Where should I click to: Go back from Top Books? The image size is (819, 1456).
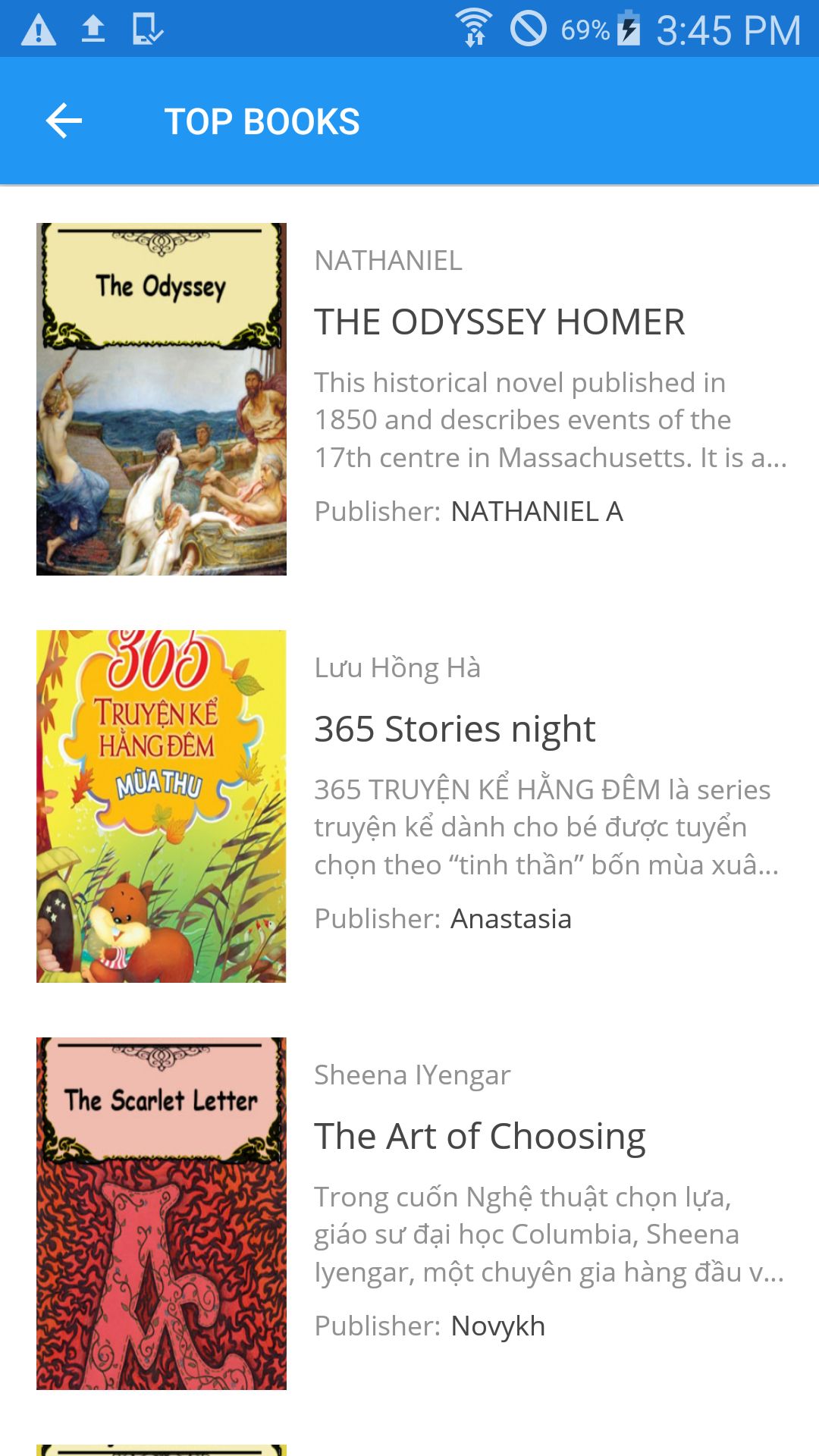pyautogui.click(x=64, y=121)
